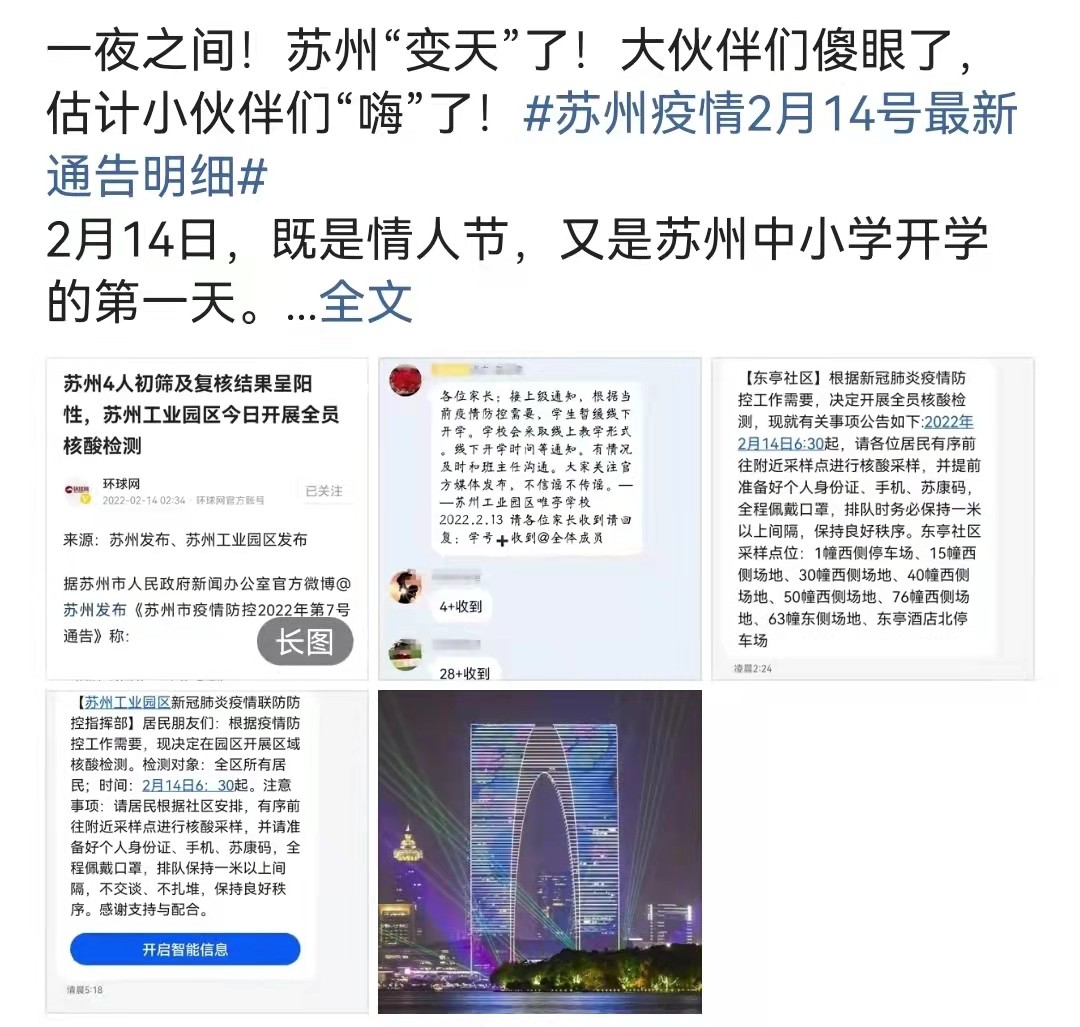View the parents' group chat screenshot image
1080x1027 pixels.
pos(539,518)
